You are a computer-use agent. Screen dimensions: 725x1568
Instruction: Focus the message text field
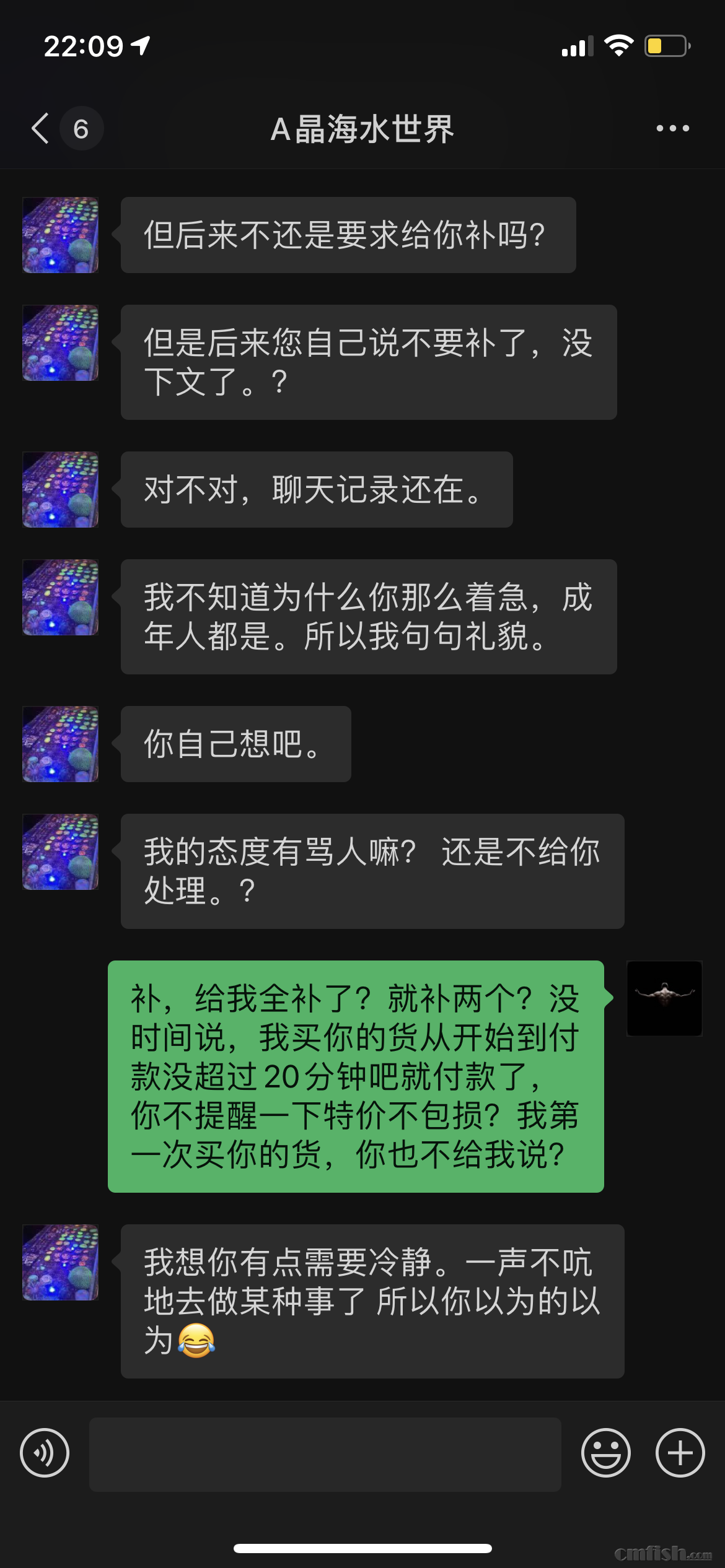(325, 1454)
